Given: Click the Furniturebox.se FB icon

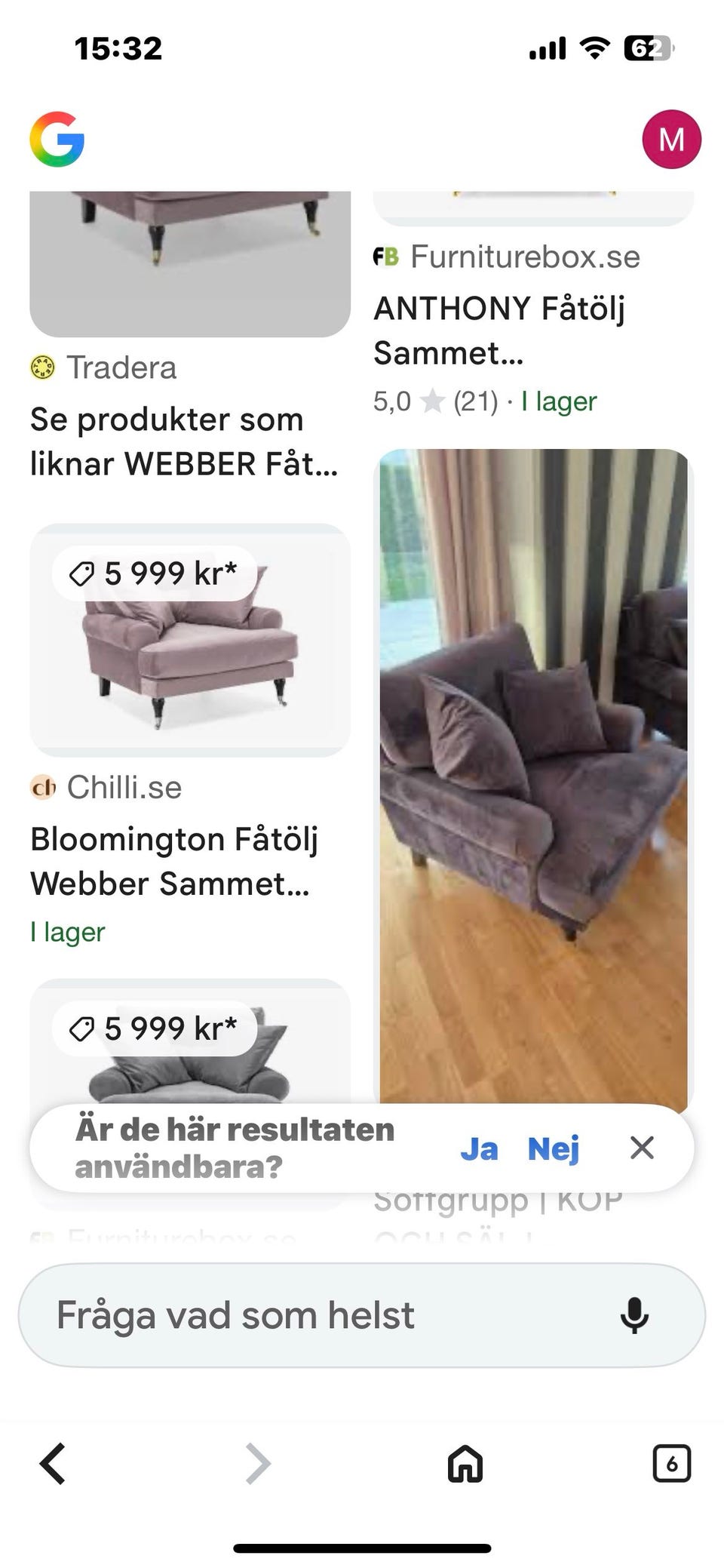Looking at the screenshot, I should pos(388,256).
